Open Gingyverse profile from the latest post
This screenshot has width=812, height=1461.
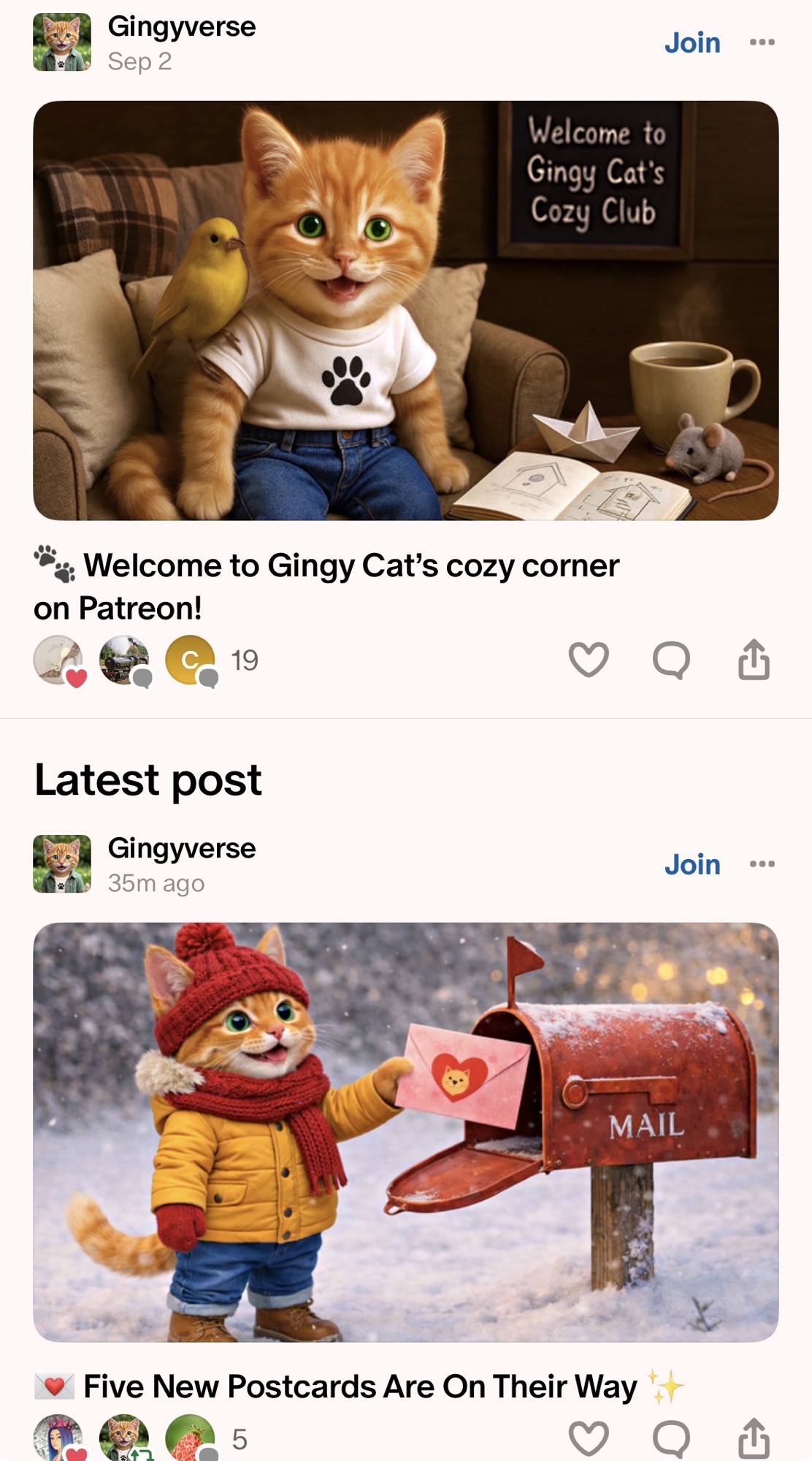(x=181, y=849)
